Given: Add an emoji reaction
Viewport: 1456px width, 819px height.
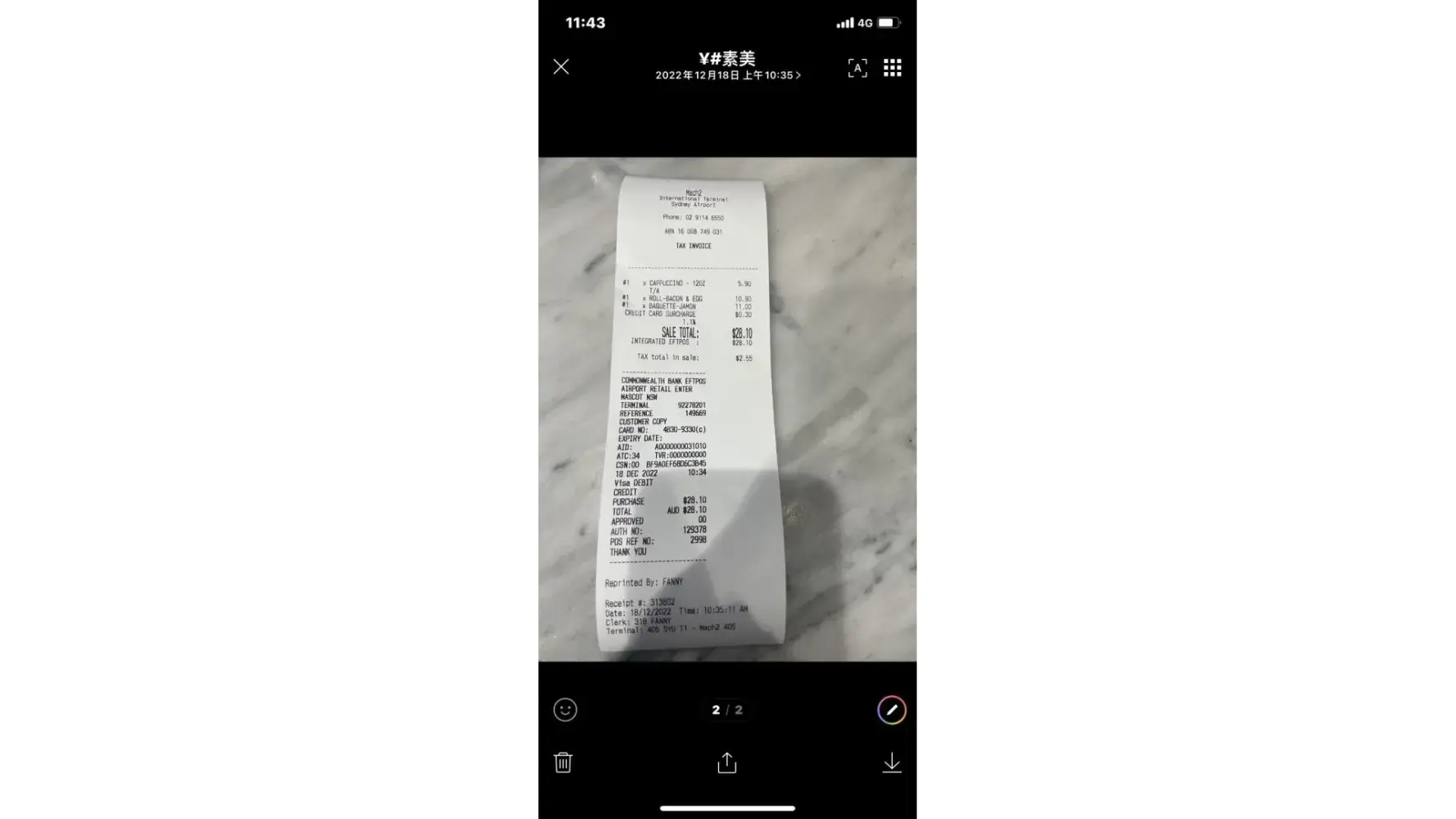Looking at the screenshot, I should pyautogui.click(x=565, y=709).
